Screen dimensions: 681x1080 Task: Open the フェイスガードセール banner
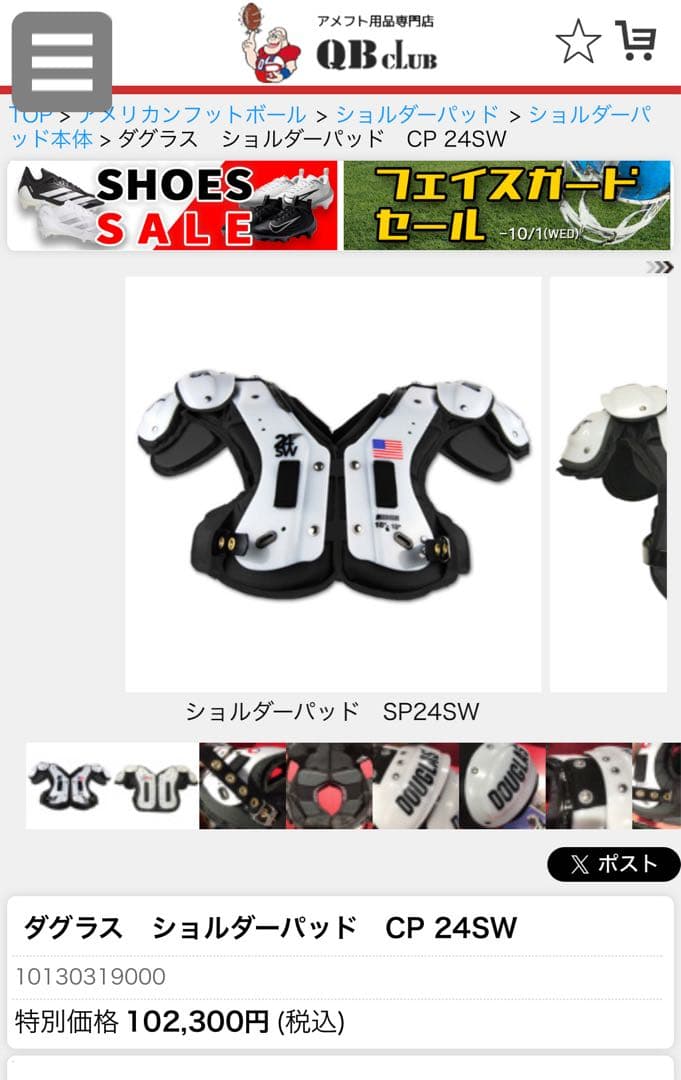pyautogui.click(x=507, y=206)
